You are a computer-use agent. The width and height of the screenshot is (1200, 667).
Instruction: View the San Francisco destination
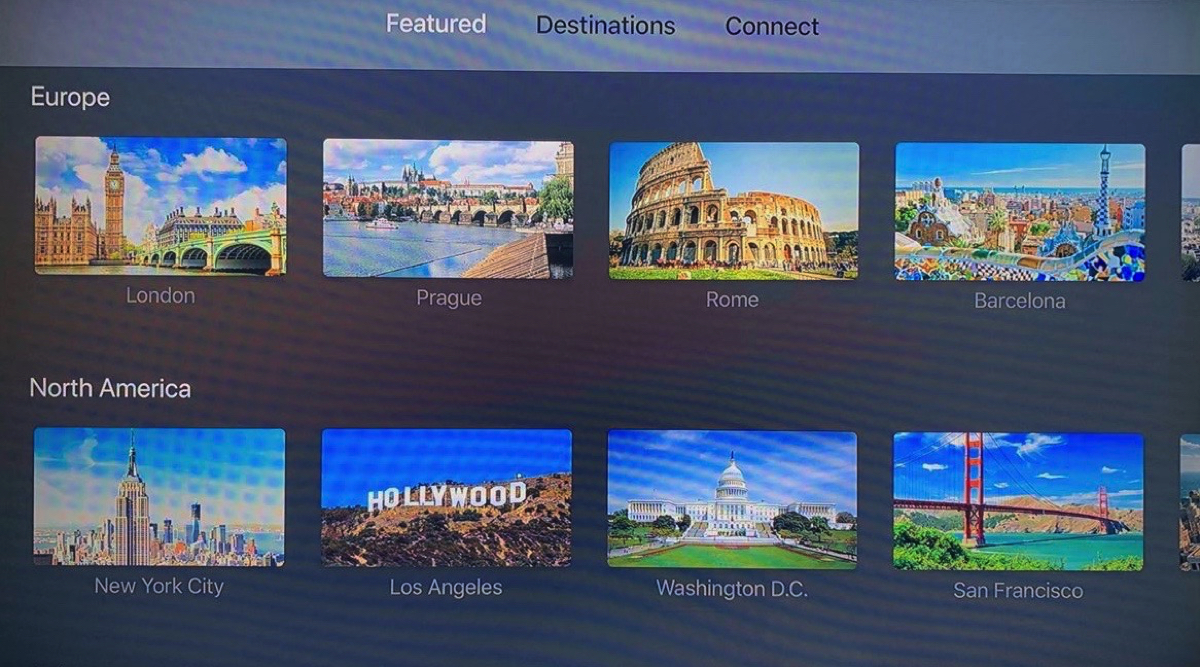coord(1018,501)
